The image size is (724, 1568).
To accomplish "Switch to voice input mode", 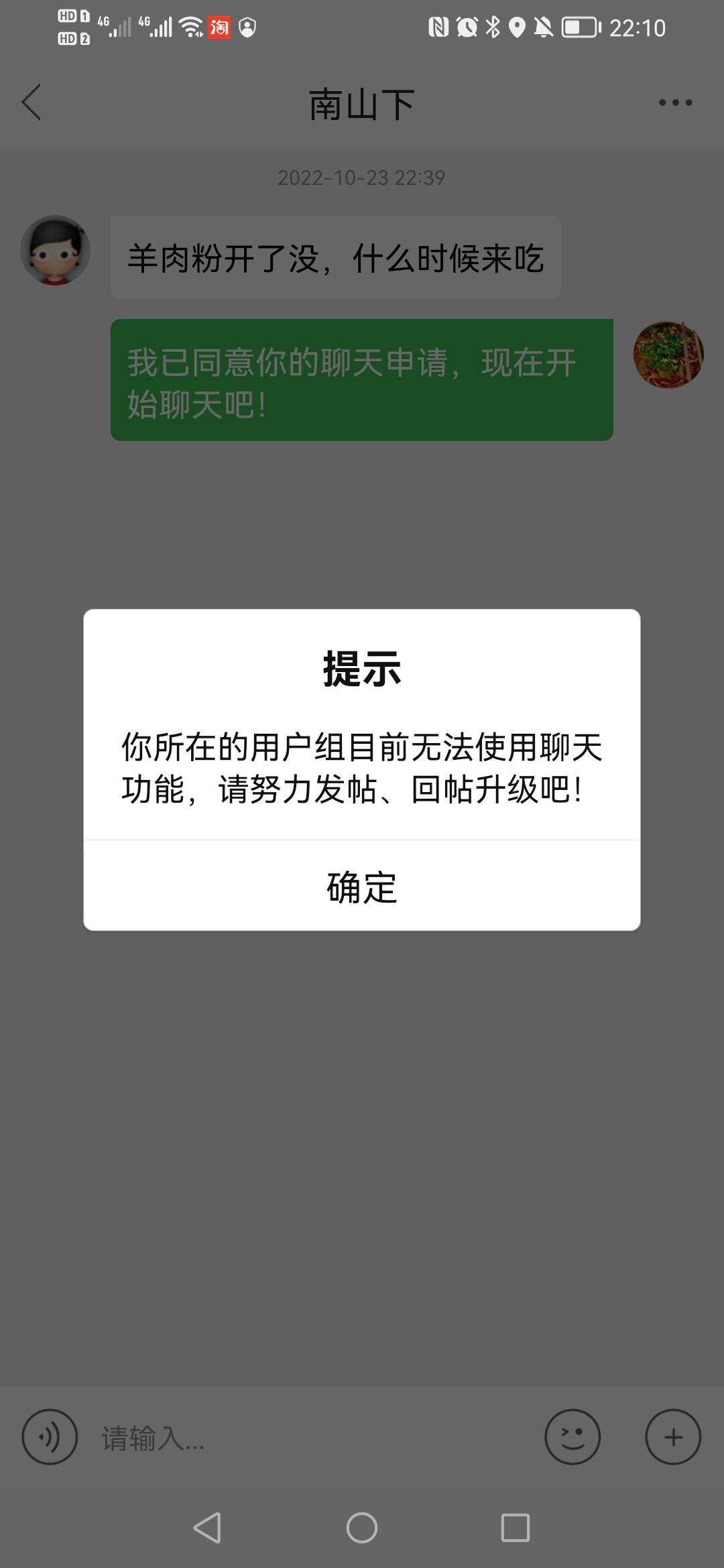I will [x=50, y=1437].
